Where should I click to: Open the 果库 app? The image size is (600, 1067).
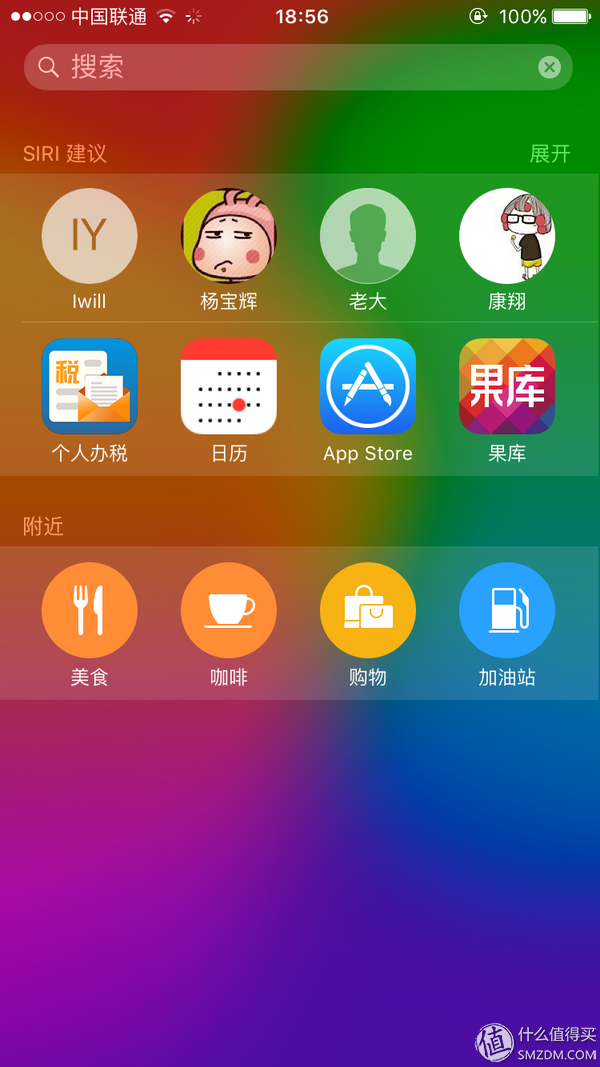click(x=506, y=386)
